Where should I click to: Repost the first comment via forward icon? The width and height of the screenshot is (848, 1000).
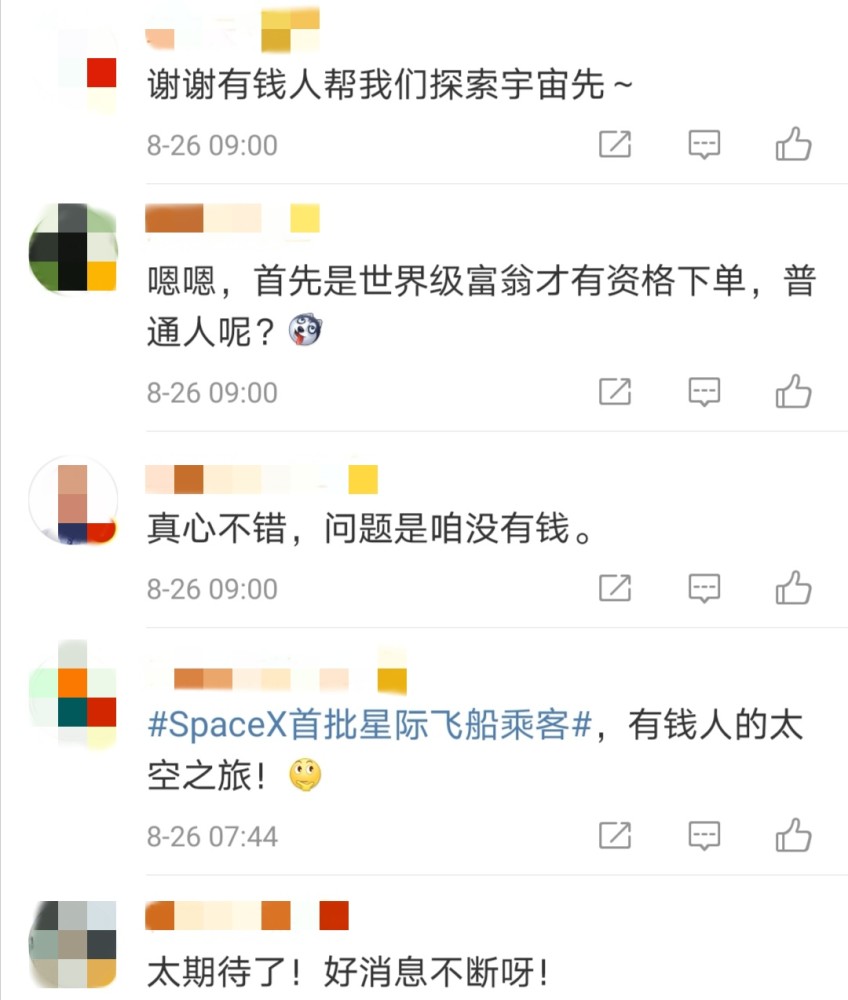(x=616, y=144)
